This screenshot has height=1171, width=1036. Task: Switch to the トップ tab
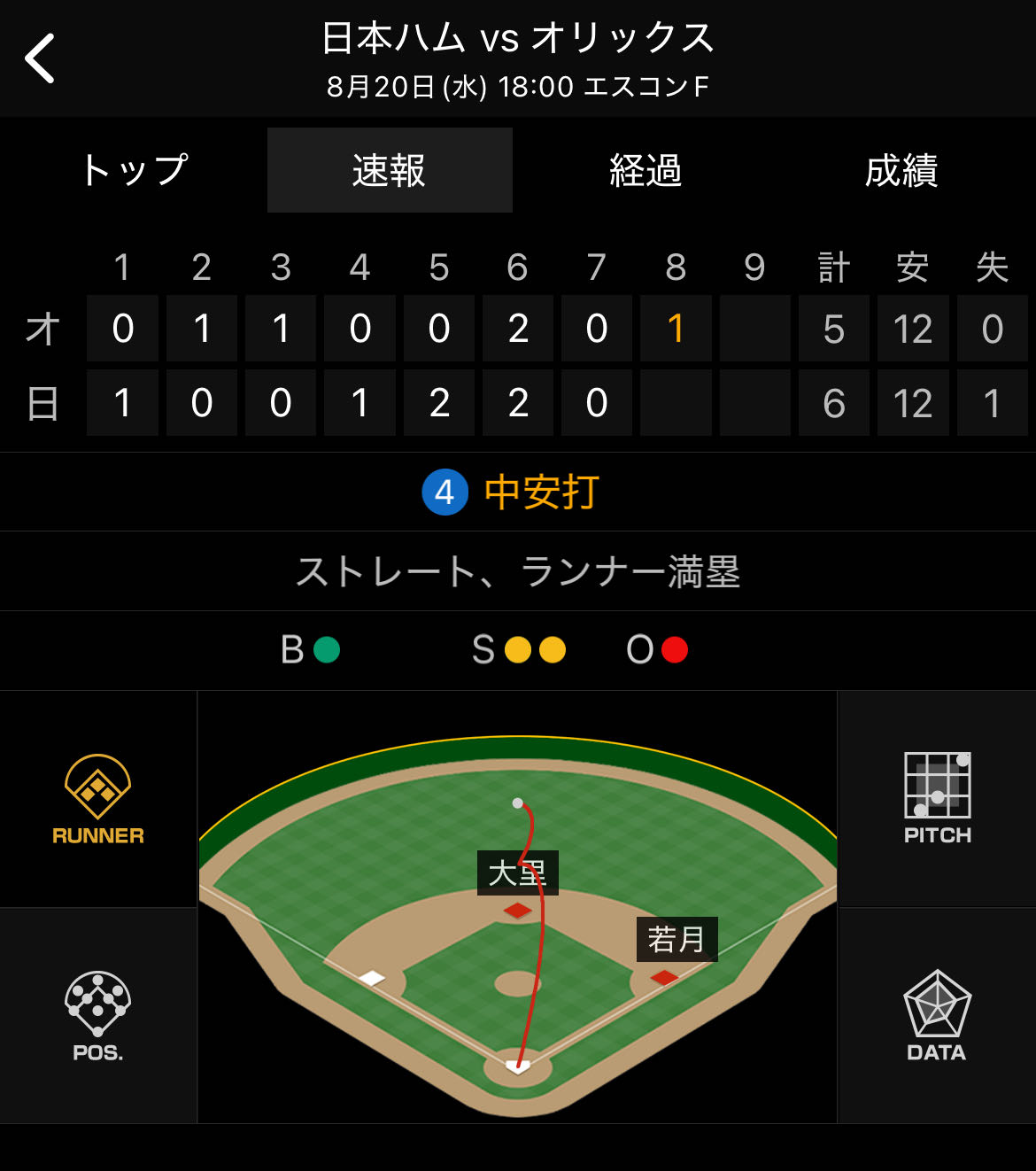point(135,170)
